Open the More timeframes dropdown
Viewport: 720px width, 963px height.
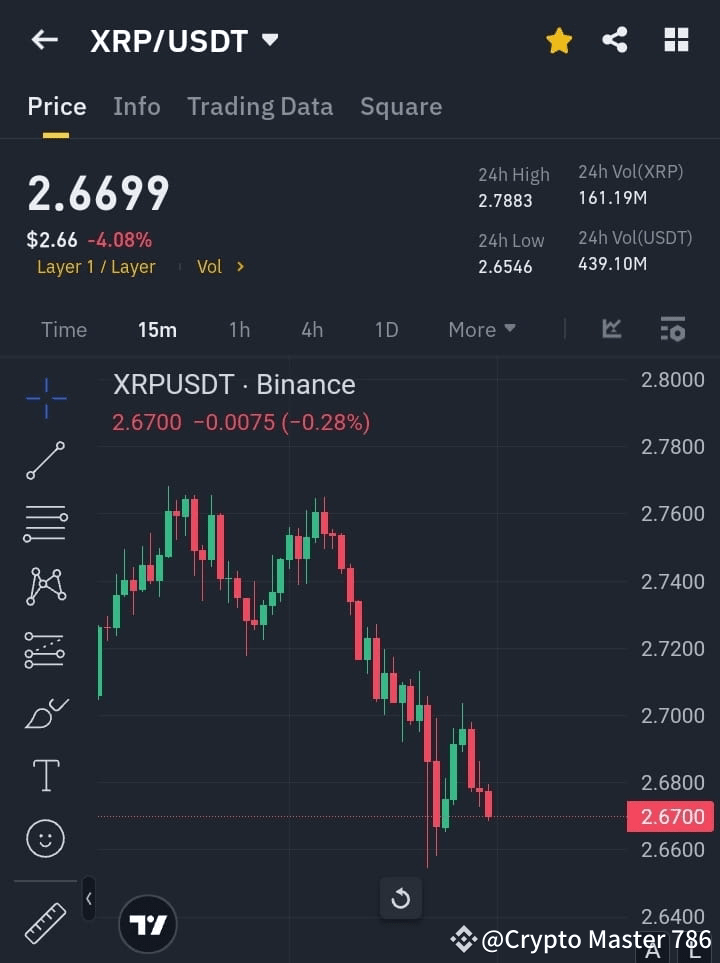pyautogui.click(x=481, y=329)
